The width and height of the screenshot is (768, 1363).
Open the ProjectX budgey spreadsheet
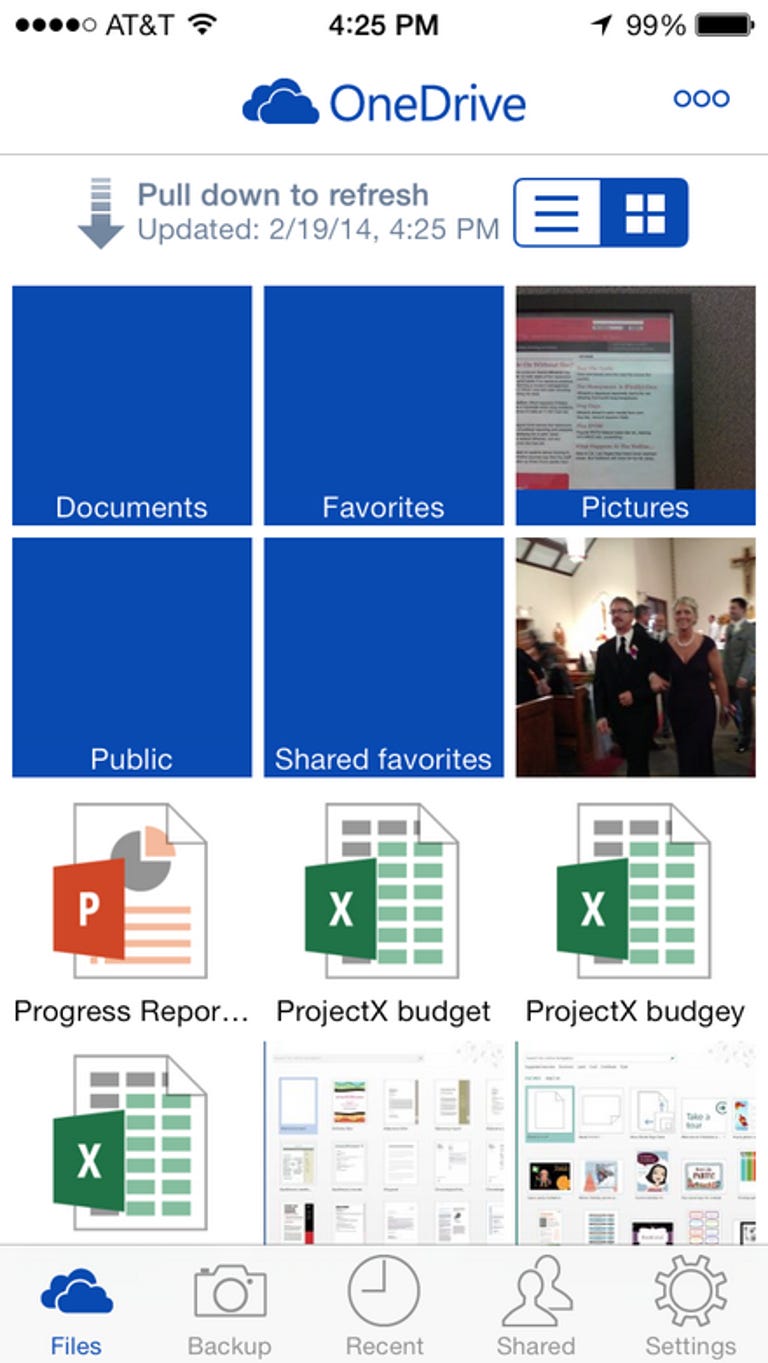[636, 910]
